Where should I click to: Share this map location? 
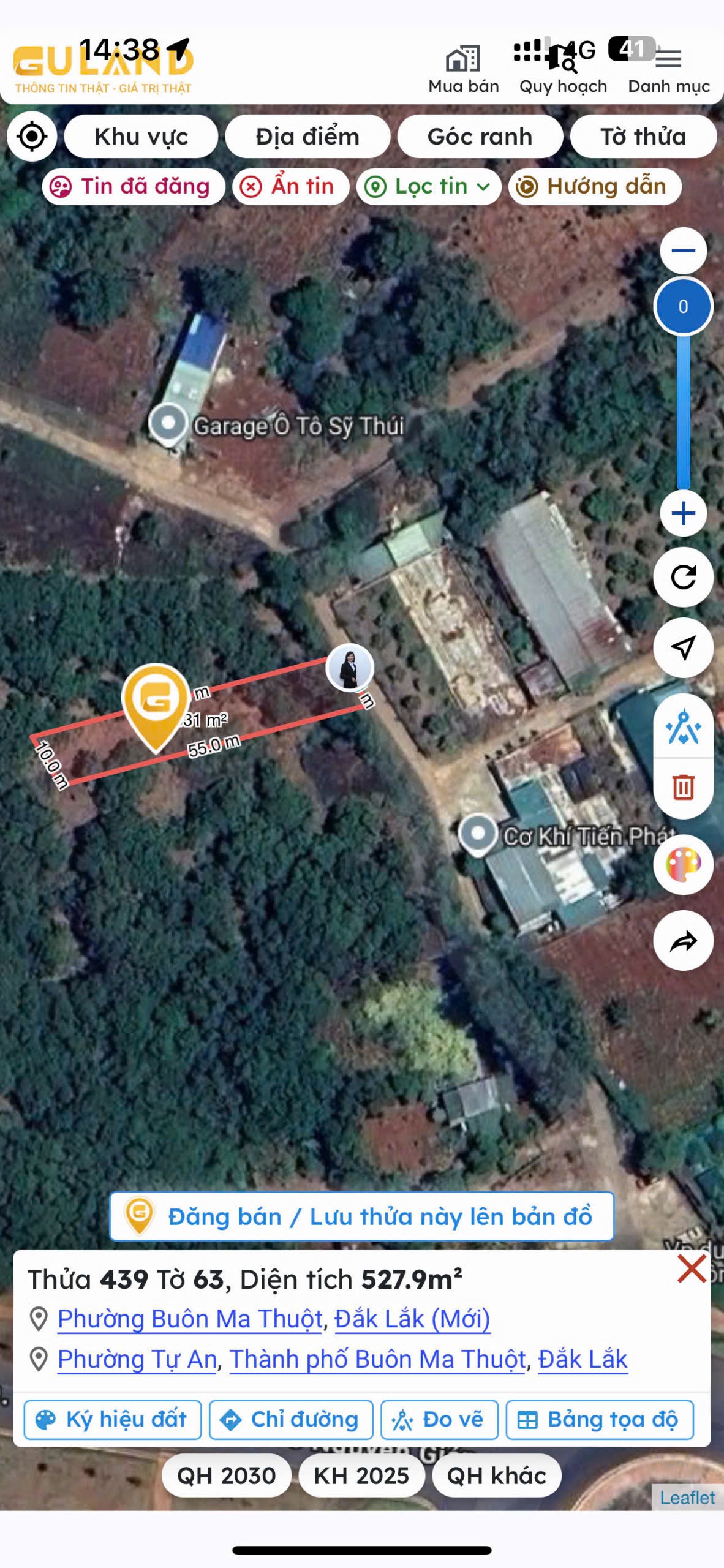click(x=683, y=941)
